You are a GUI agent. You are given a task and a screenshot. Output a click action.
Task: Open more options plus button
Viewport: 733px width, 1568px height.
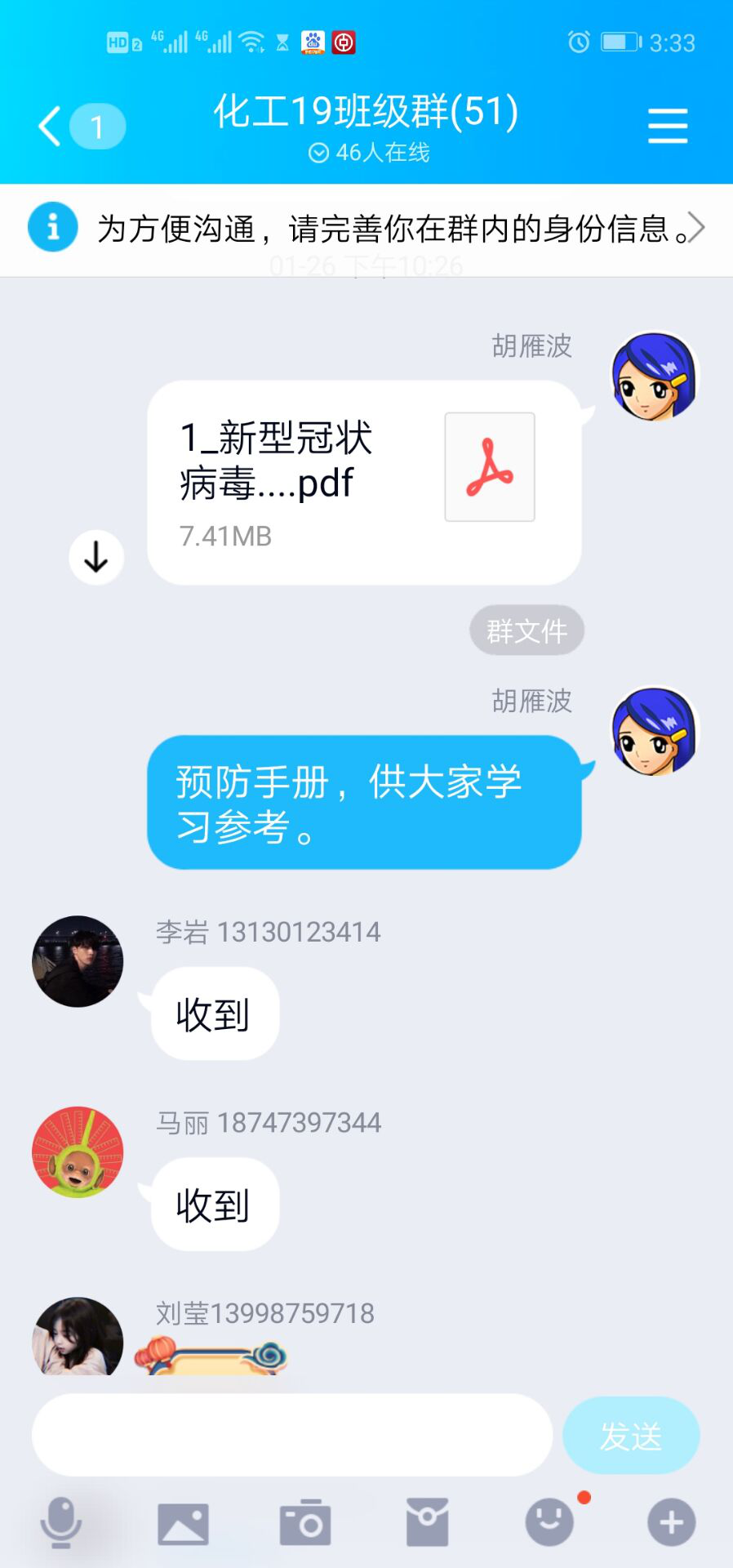[671, 1523]
